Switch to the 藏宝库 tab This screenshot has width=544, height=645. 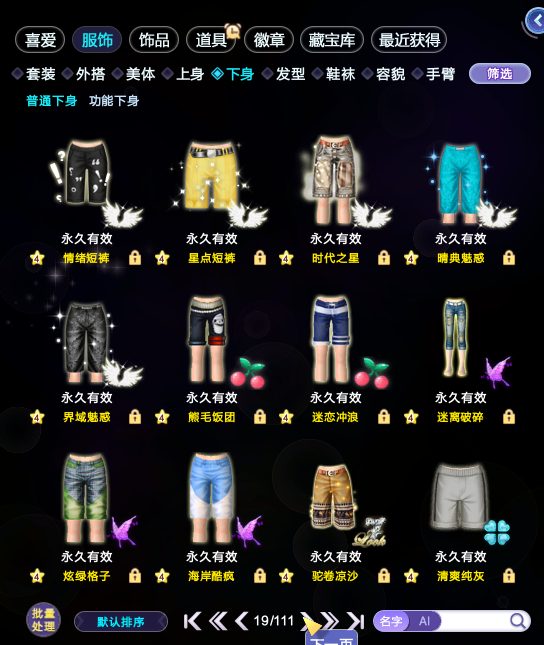pyautogui.click(x=332, y=40)
